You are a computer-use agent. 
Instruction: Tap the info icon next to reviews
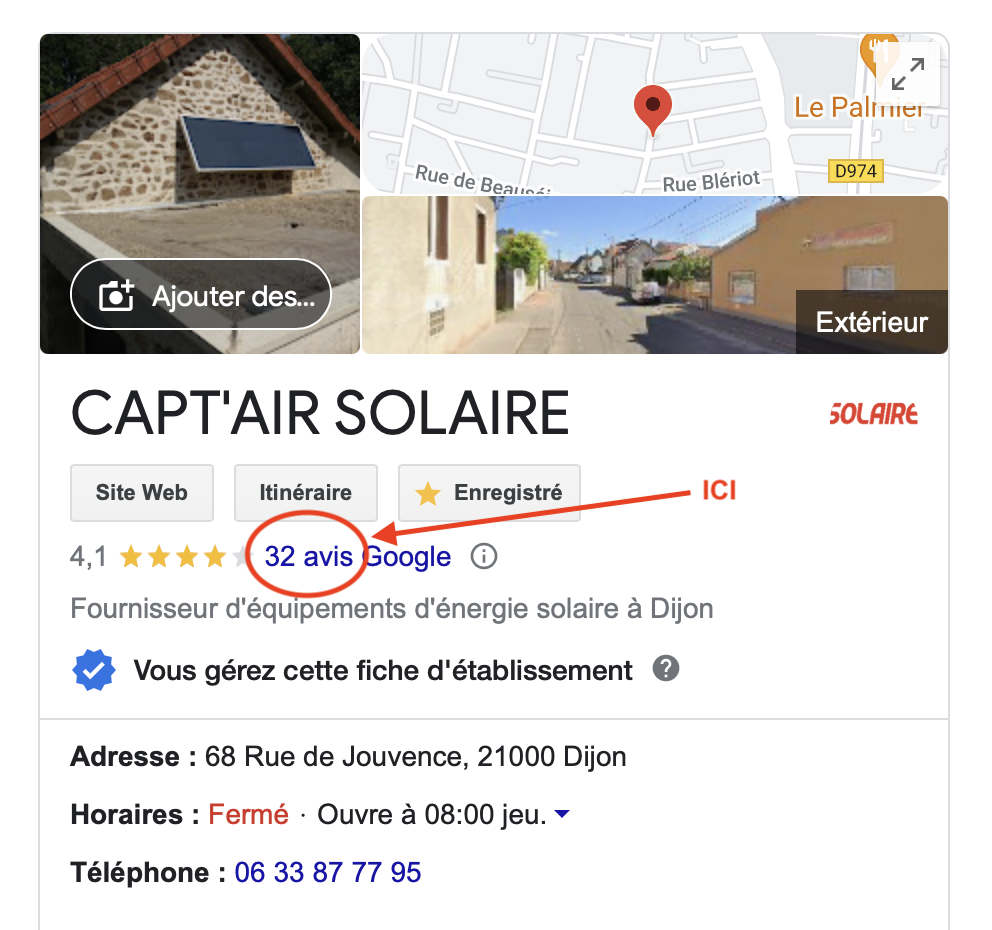[x=484, y=556]
